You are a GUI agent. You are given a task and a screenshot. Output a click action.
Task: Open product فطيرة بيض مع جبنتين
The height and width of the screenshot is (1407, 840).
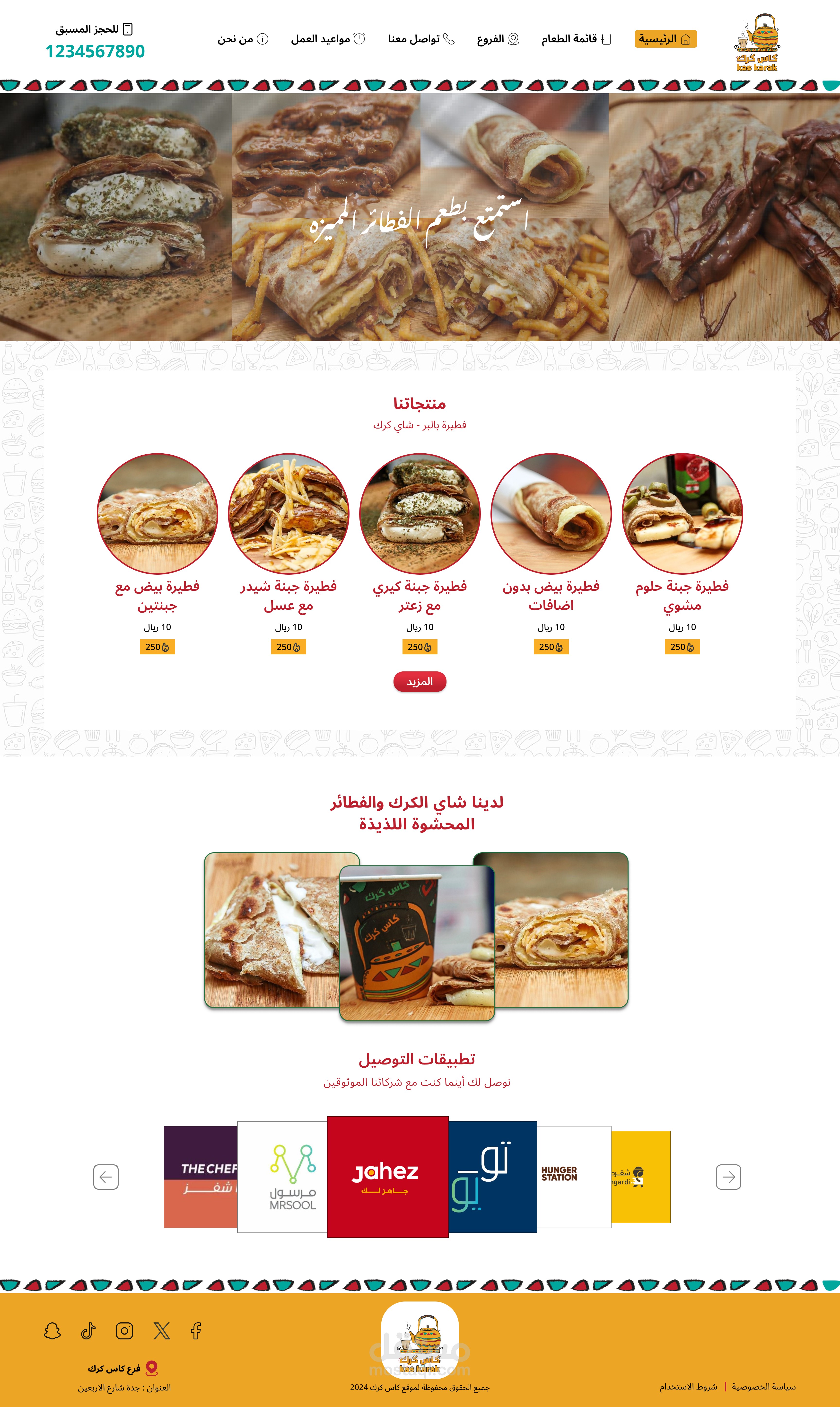point(157,513)
